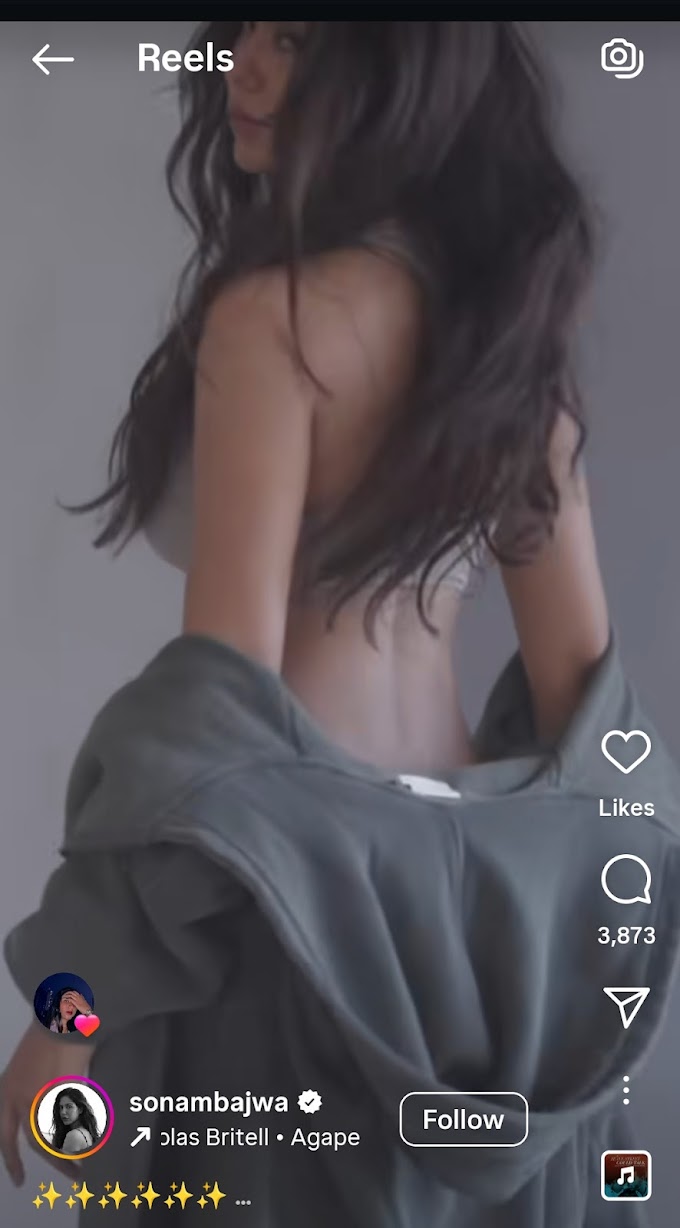Open sonambajwa's profile picture
This screenshot has height=1228, width=680.
click(x=73, y=1118)
